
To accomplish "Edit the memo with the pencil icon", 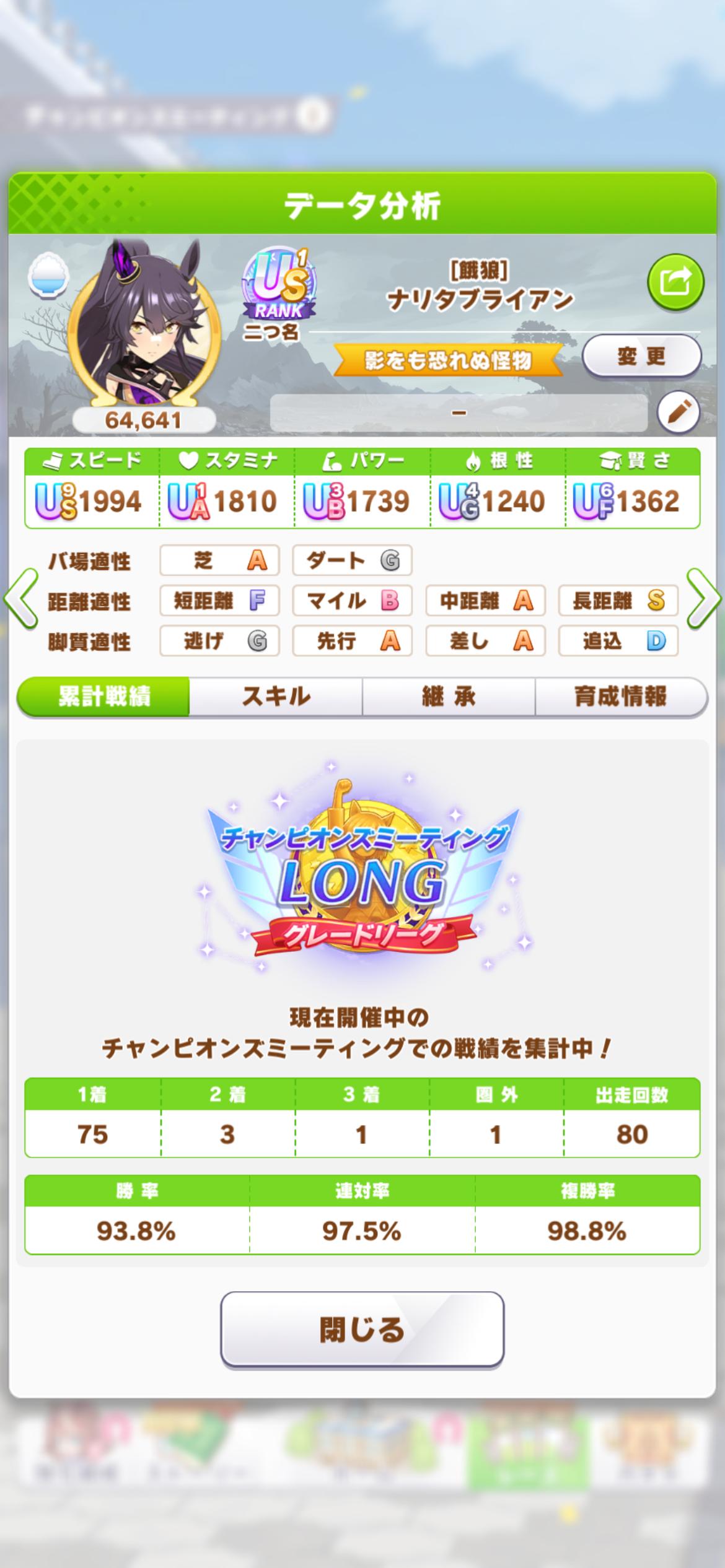I will point(678,411).
